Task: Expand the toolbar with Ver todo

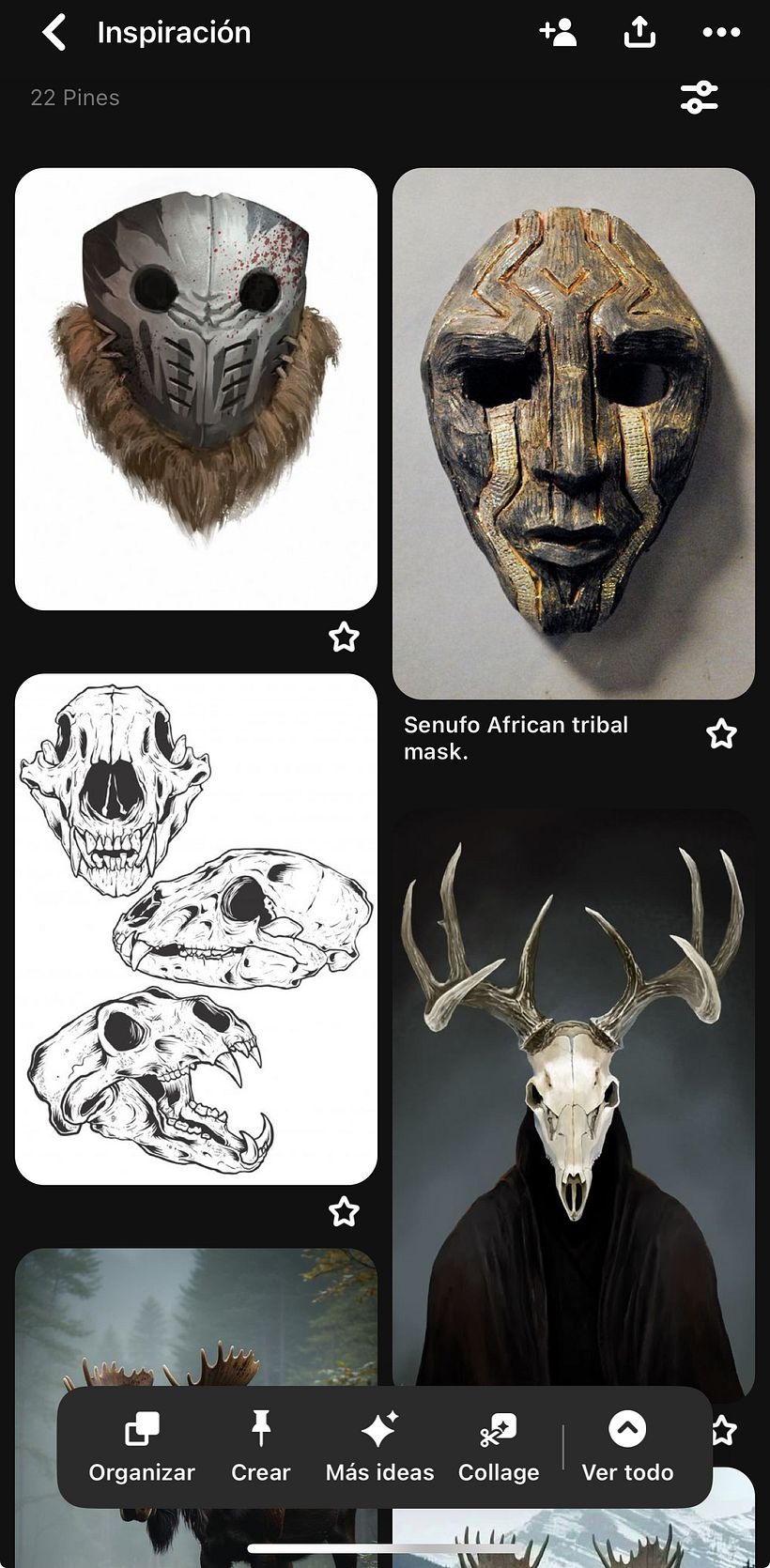Action: tap(627, 1448)
